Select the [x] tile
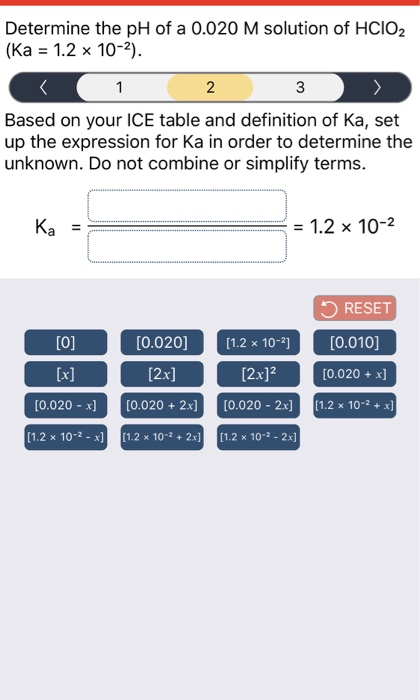420x700 pixels. click(66, 374)
